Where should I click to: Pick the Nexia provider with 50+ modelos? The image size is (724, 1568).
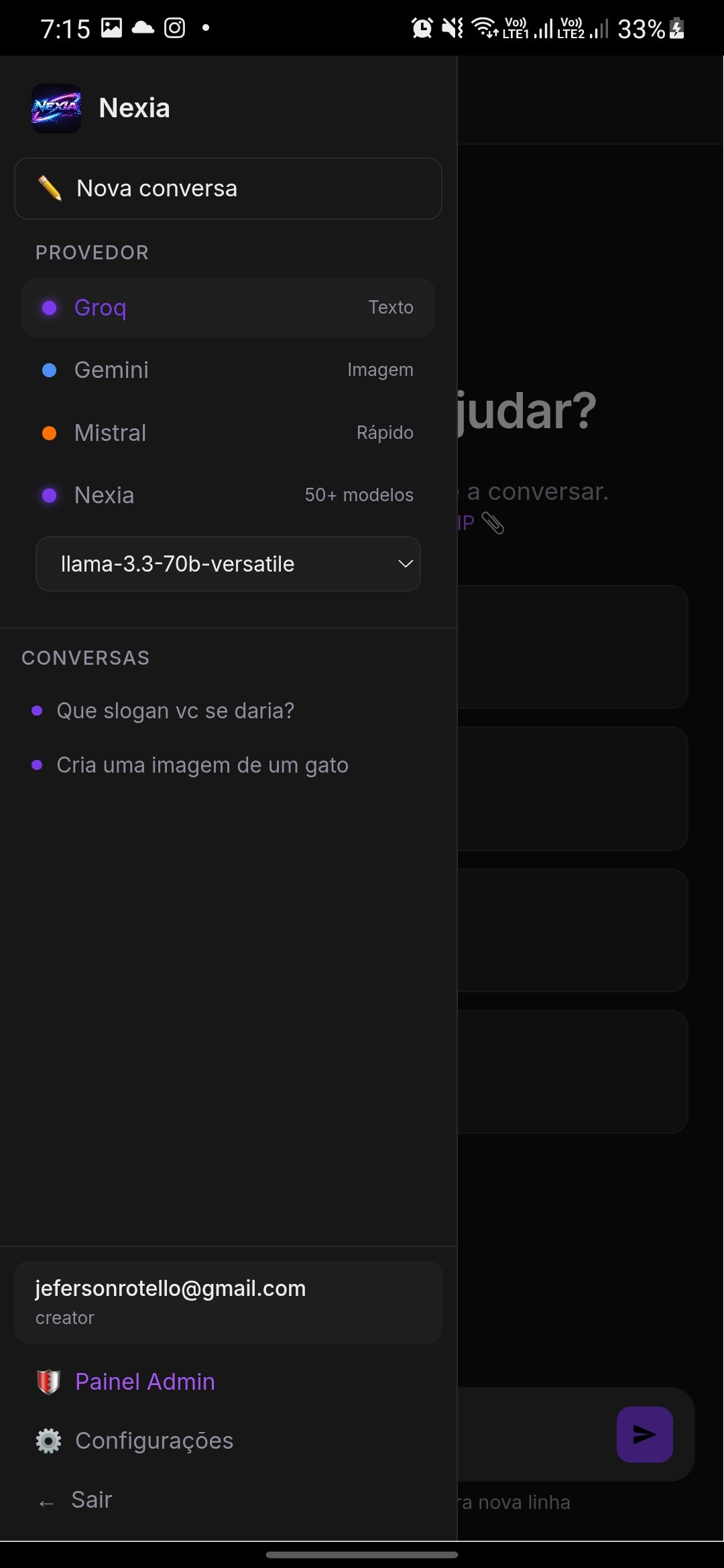tap(228, 495)
